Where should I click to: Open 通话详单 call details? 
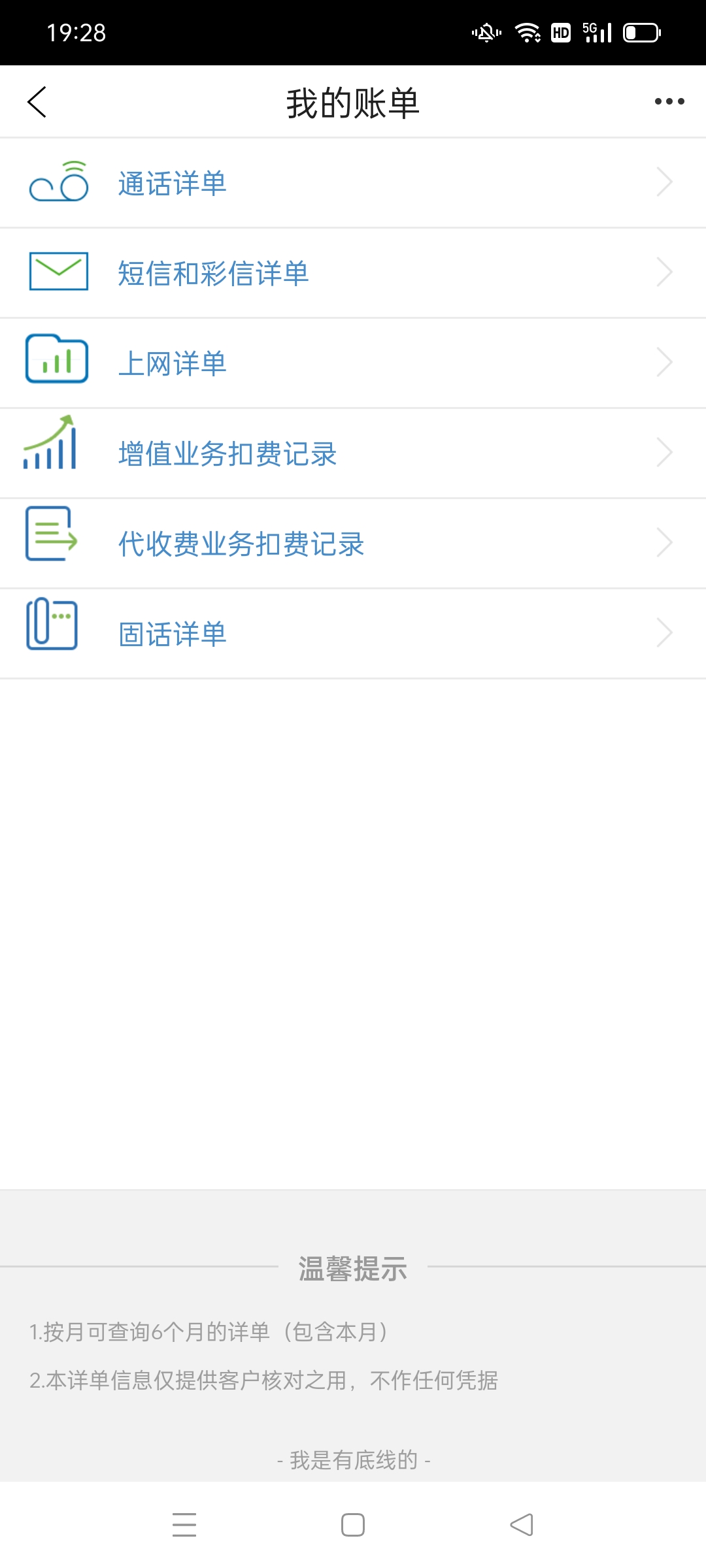(x=353, y=183)
